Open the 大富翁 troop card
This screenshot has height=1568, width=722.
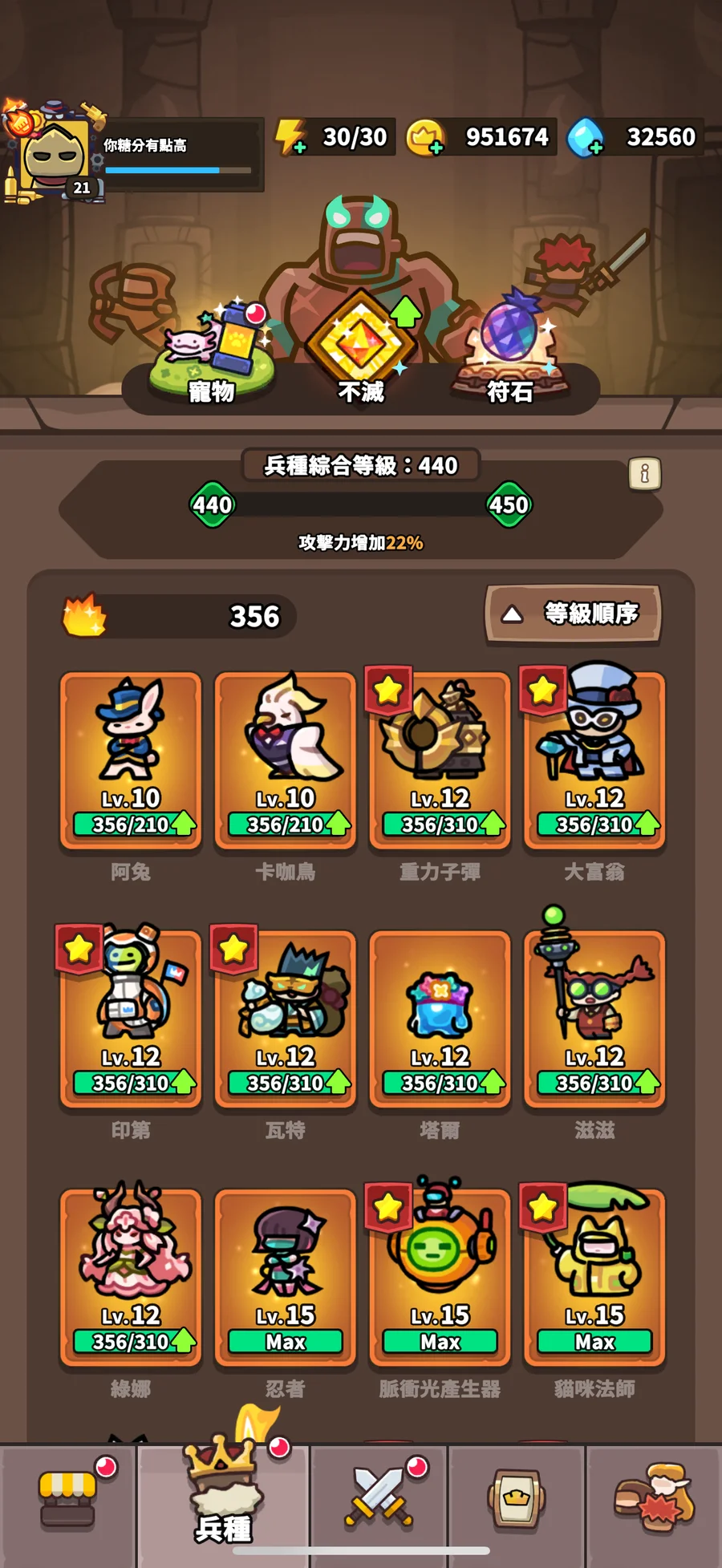point(594,760)
